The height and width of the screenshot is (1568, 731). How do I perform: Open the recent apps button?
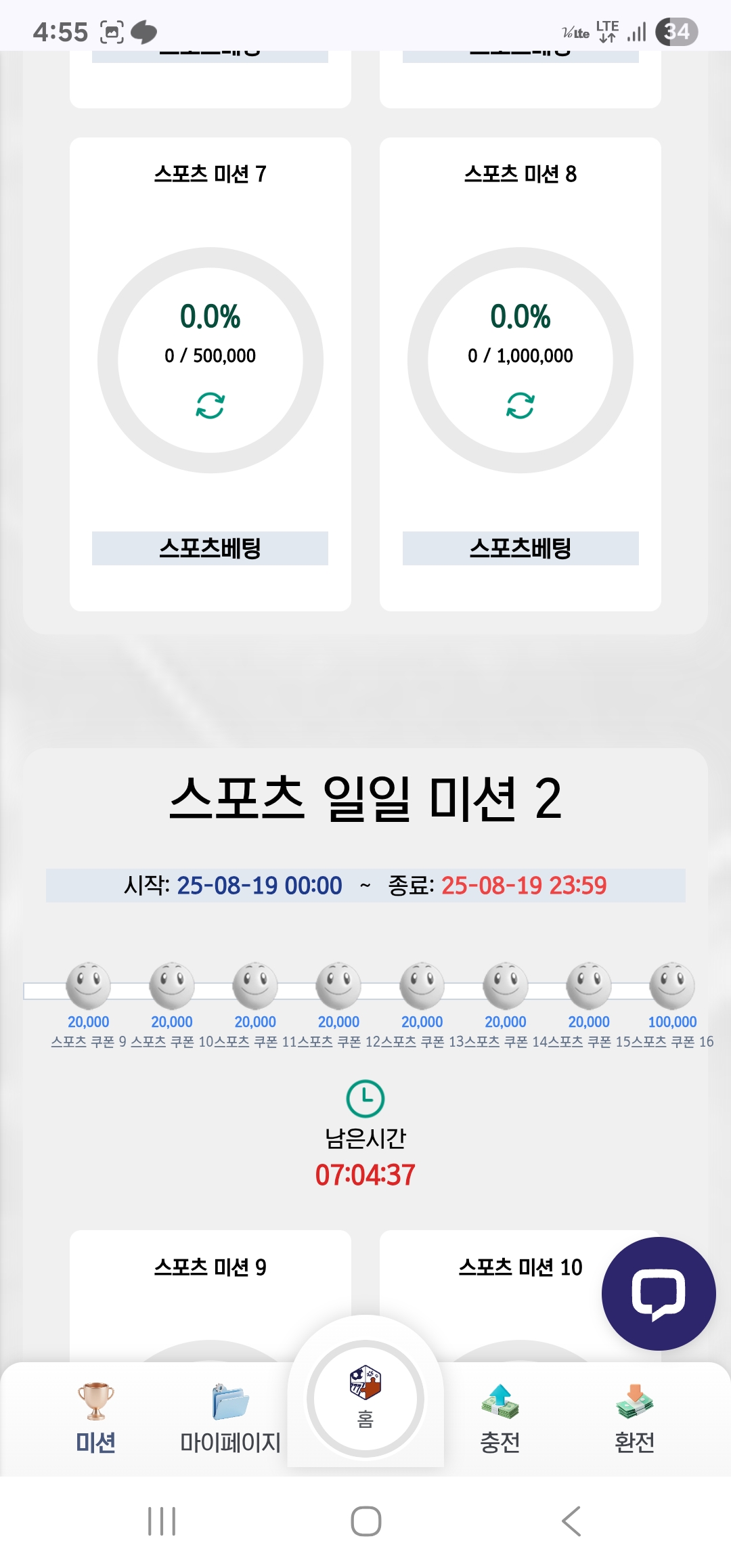coord(162,1521)
